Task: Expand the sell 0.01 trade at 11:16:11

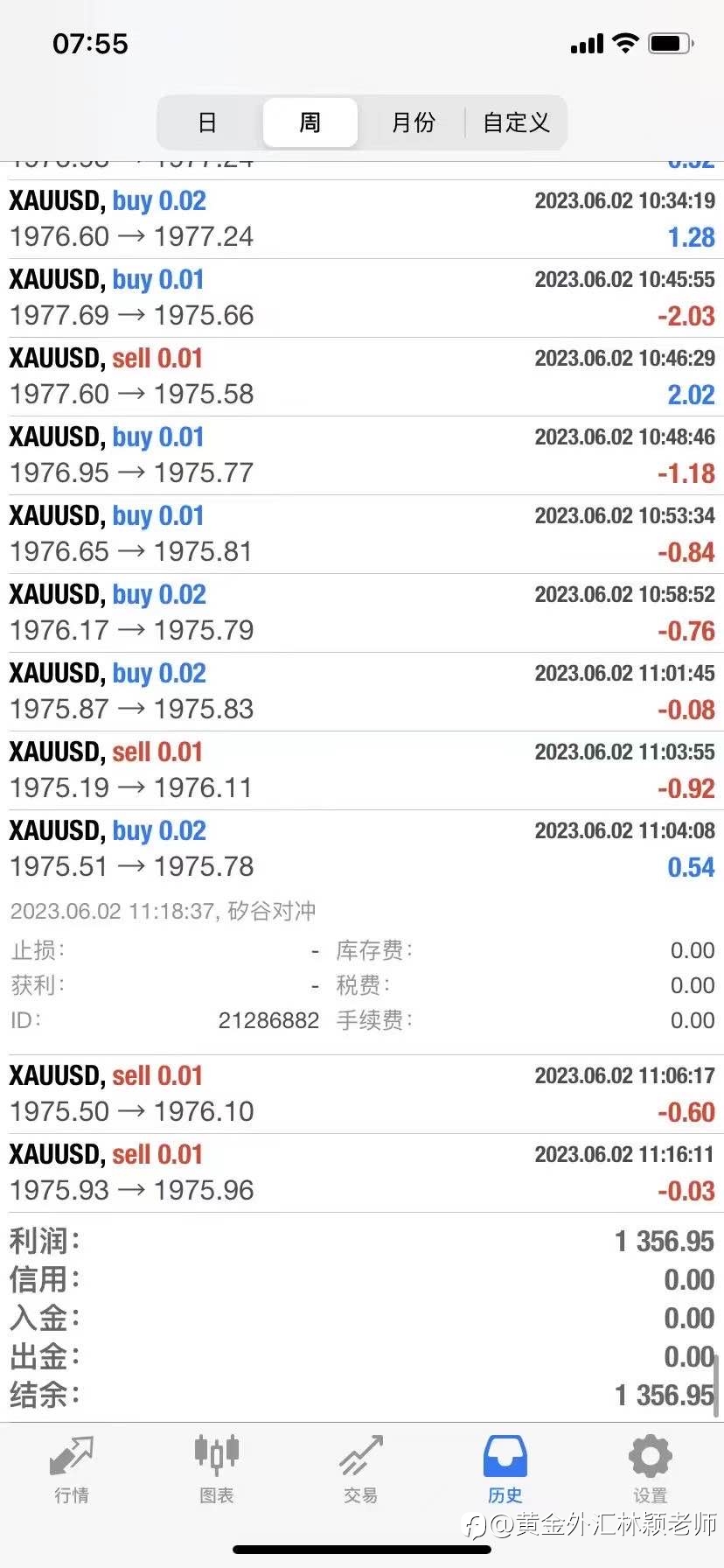Action: pyautogui.click(x=362, y=1172)
